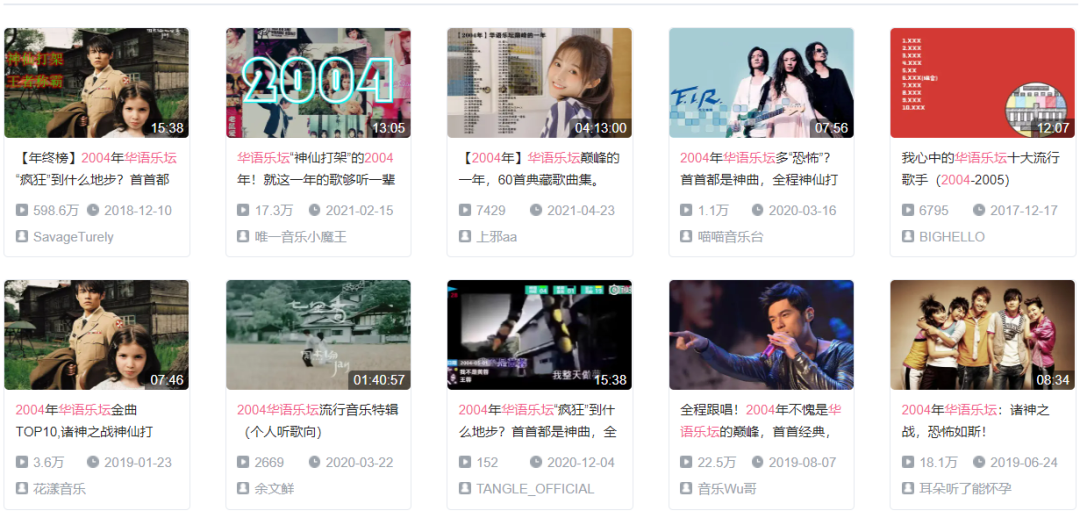Visit uploader BIGHELLO's profile
Viewport: 1080px width, 518px height.
pyautogui.click(x=951, y=237)
